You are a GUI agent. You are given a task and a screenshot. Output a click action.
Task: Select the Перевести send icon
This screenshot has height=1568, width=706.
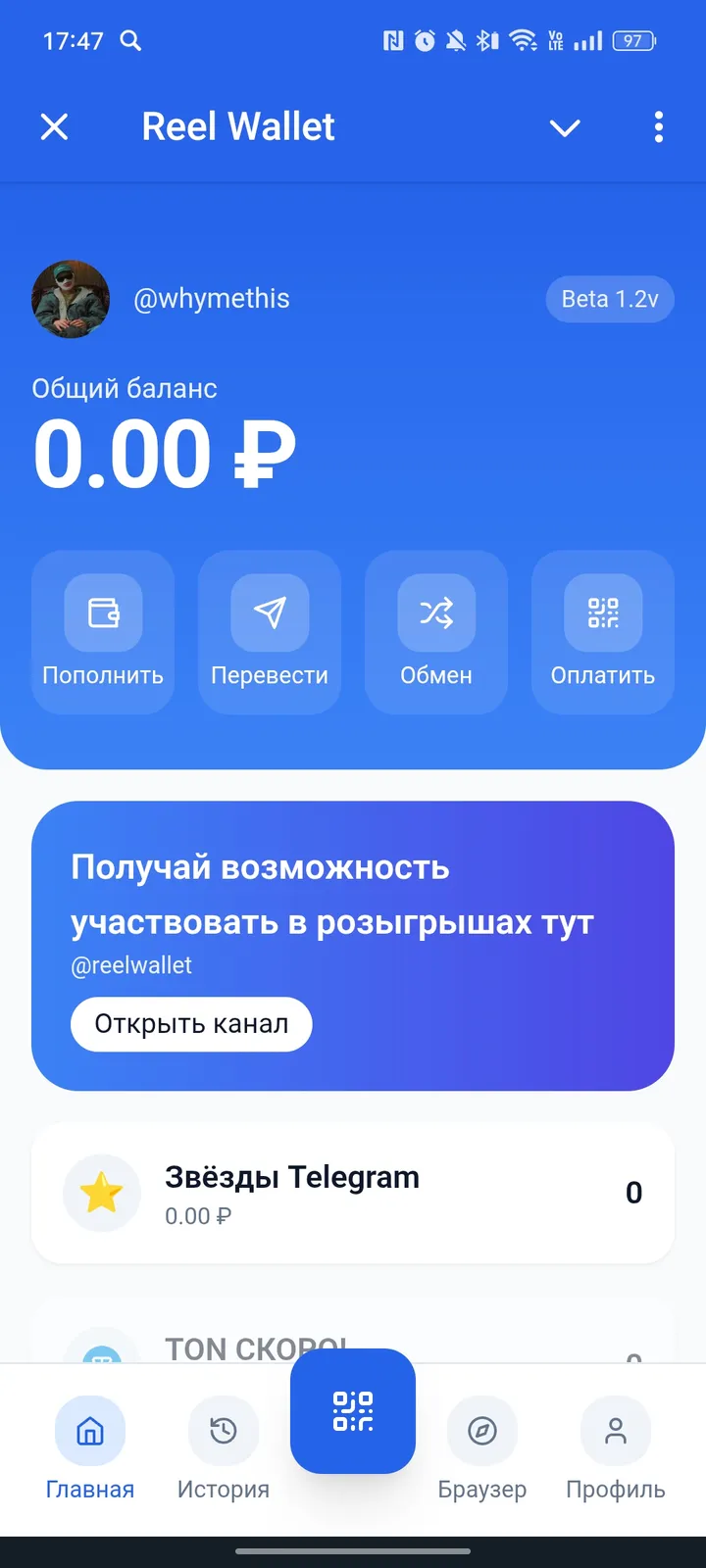pos(270,613)
